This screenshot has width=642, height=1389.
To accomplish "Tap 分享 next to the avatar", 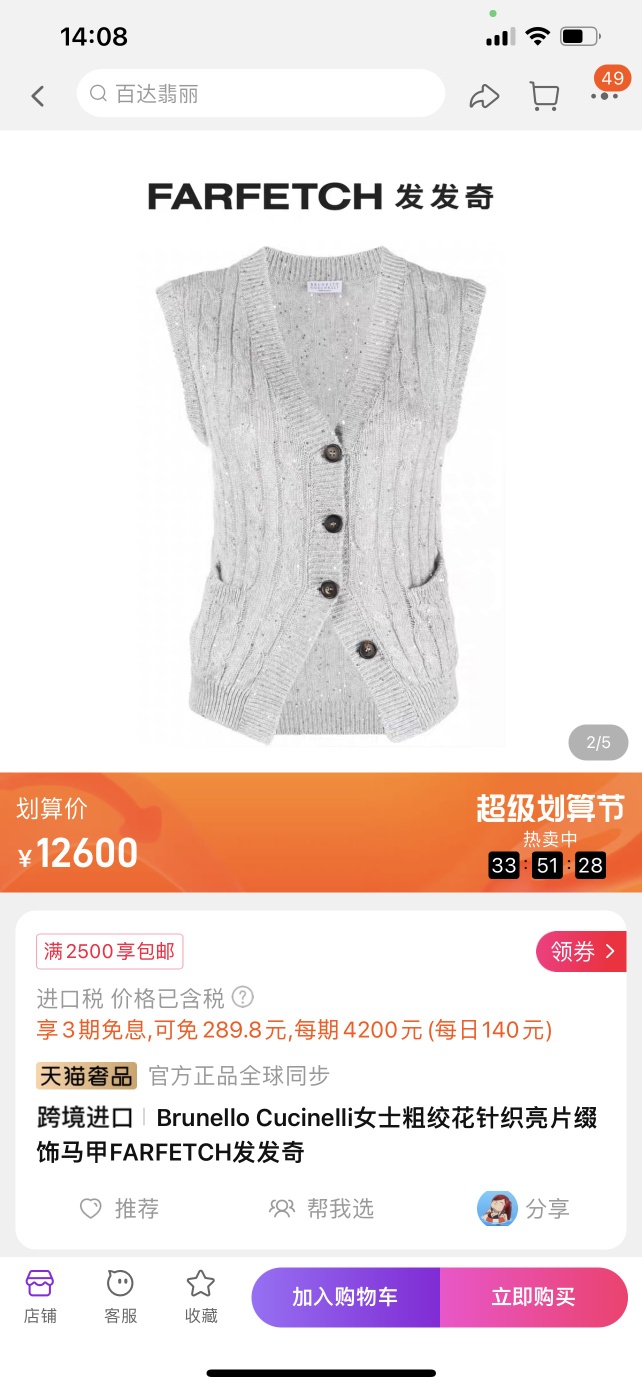I will point(526,1208).
